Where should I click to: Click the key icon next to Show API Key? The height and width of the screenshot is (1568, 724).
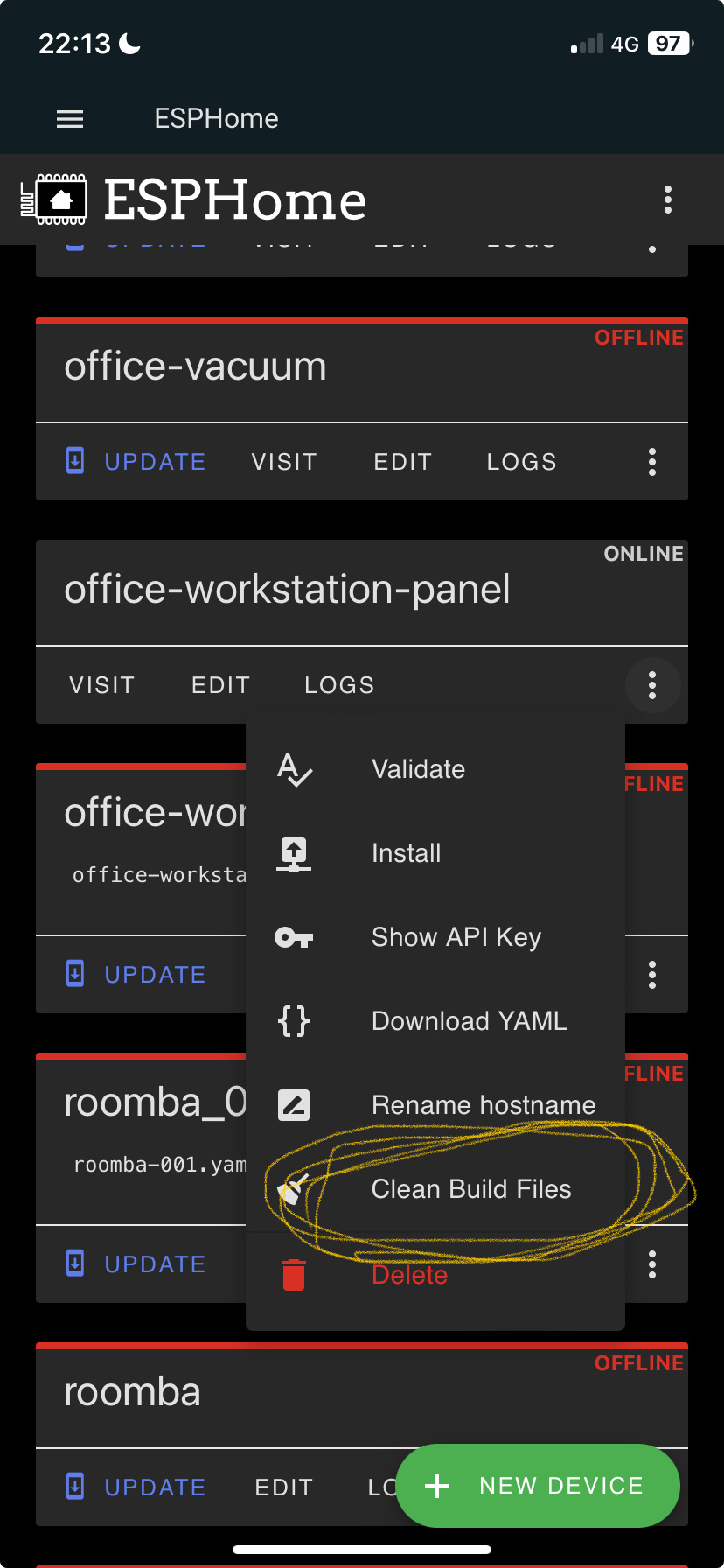pyautogui.click(x=294, y=936)
